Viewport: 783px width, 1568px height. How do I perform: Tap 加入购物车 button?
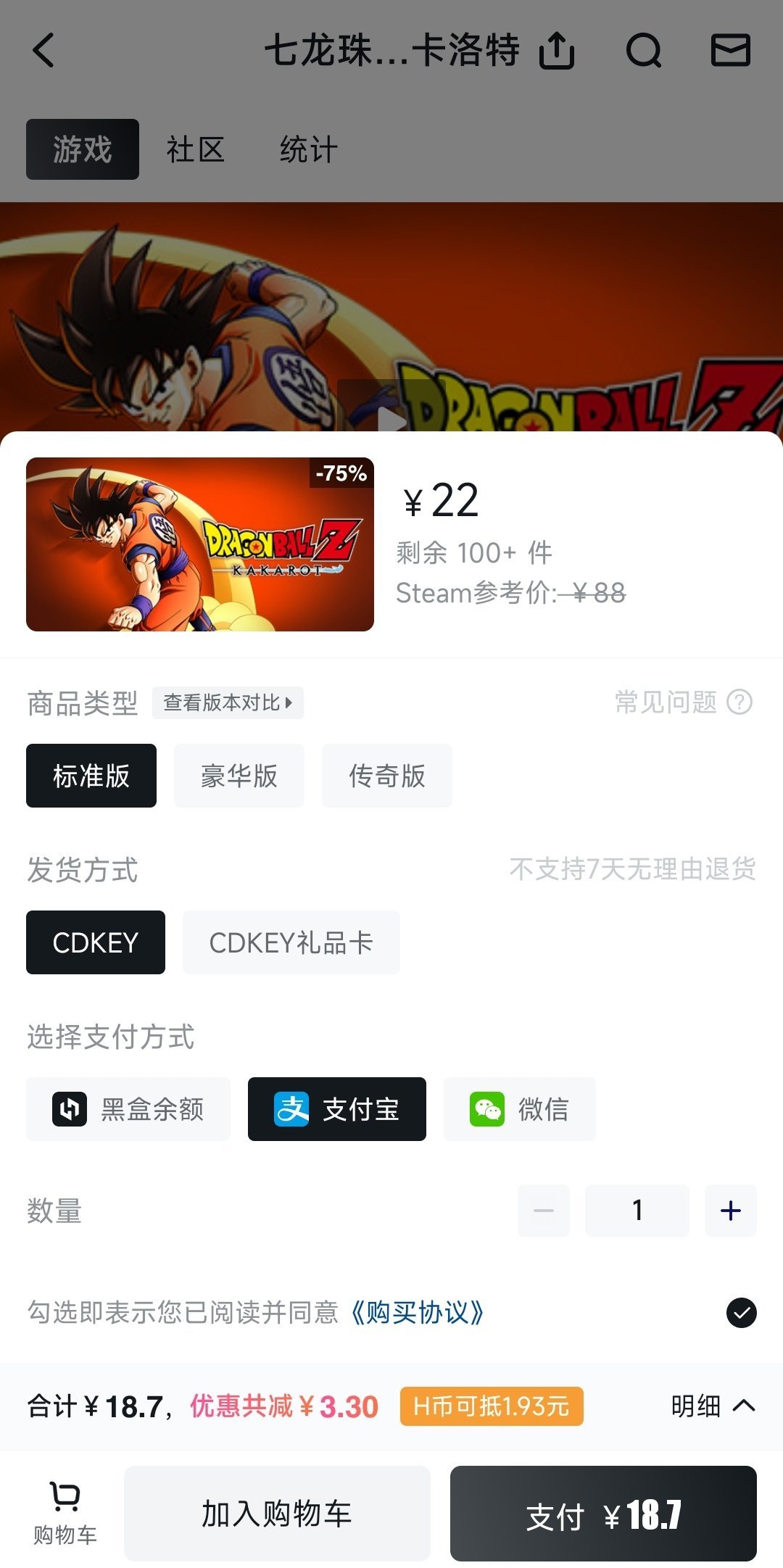(277, 1514)
